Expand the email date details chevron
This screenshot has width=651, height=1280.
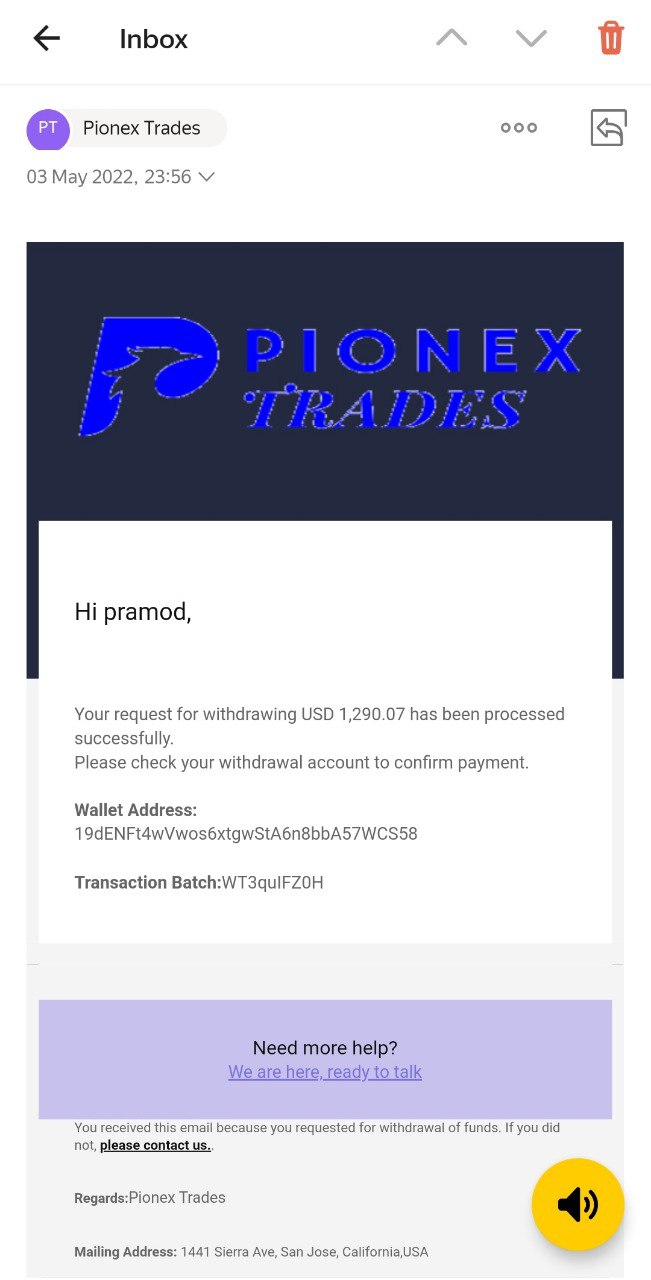pyautogui.click(x=207, y=177)
